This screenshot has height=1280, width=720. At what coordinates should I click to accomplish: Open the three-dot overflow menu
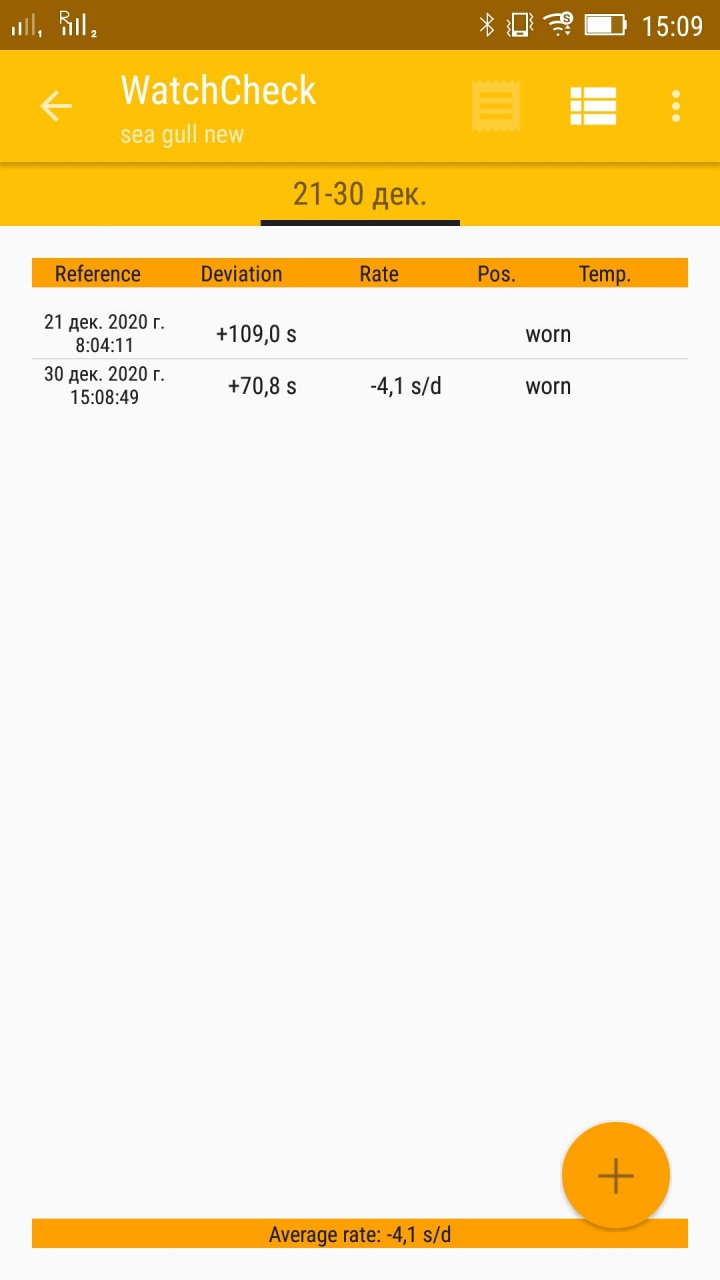[x=677, y=106]
